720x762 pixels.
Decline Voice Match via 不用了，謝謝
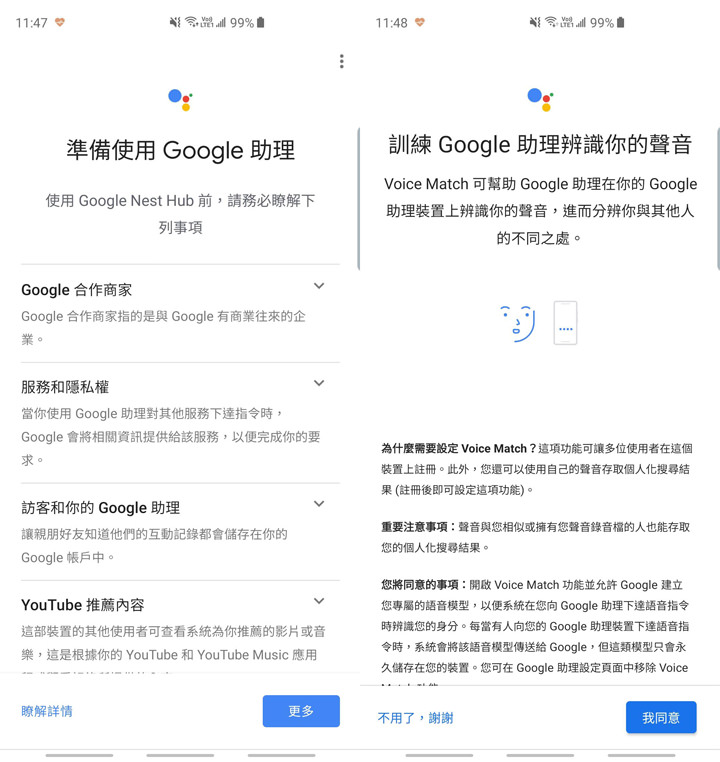[x=417, y=717]
